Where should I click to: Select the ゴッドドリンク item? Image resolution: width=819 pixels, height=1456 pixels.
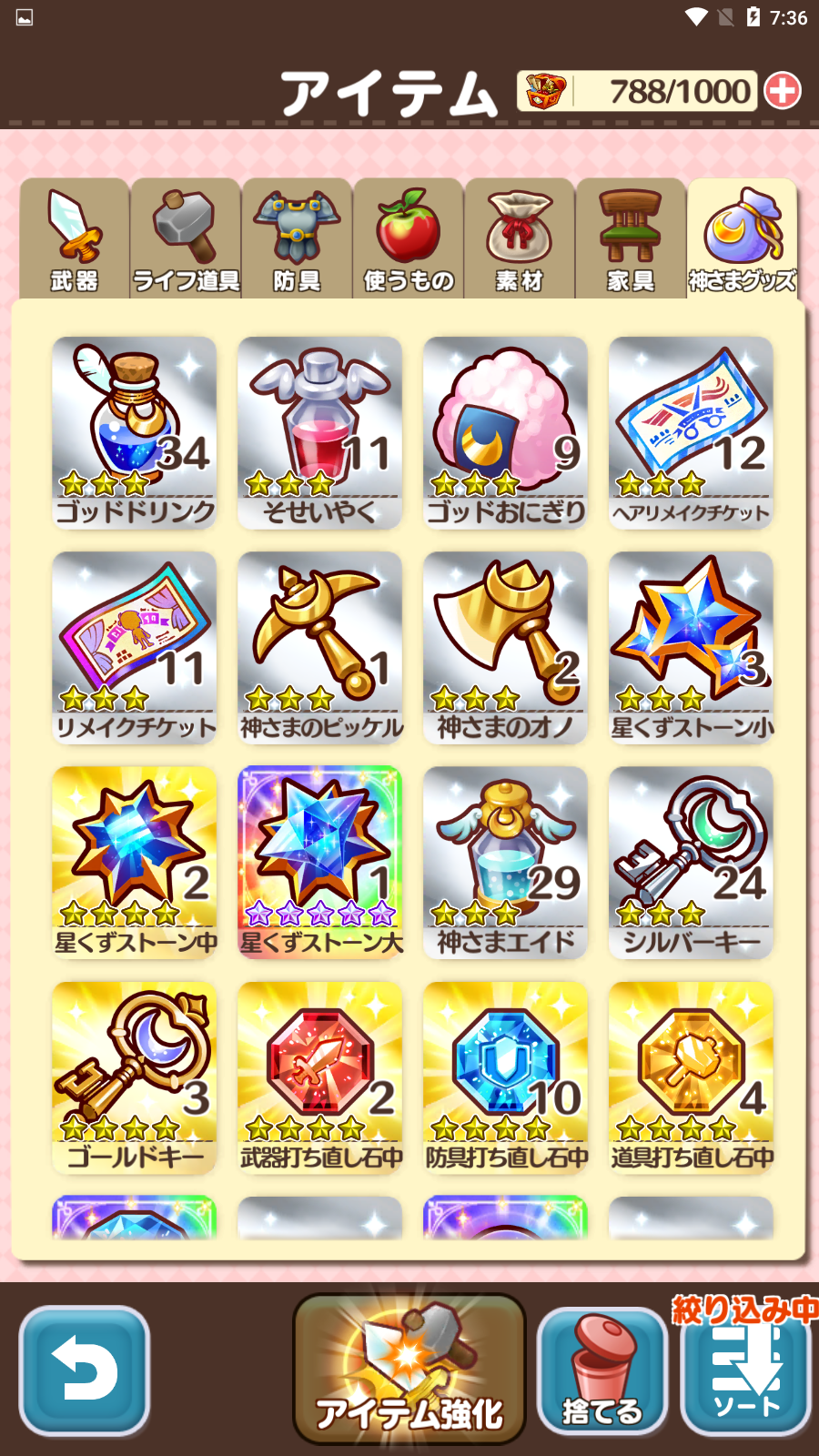[135, 432]
